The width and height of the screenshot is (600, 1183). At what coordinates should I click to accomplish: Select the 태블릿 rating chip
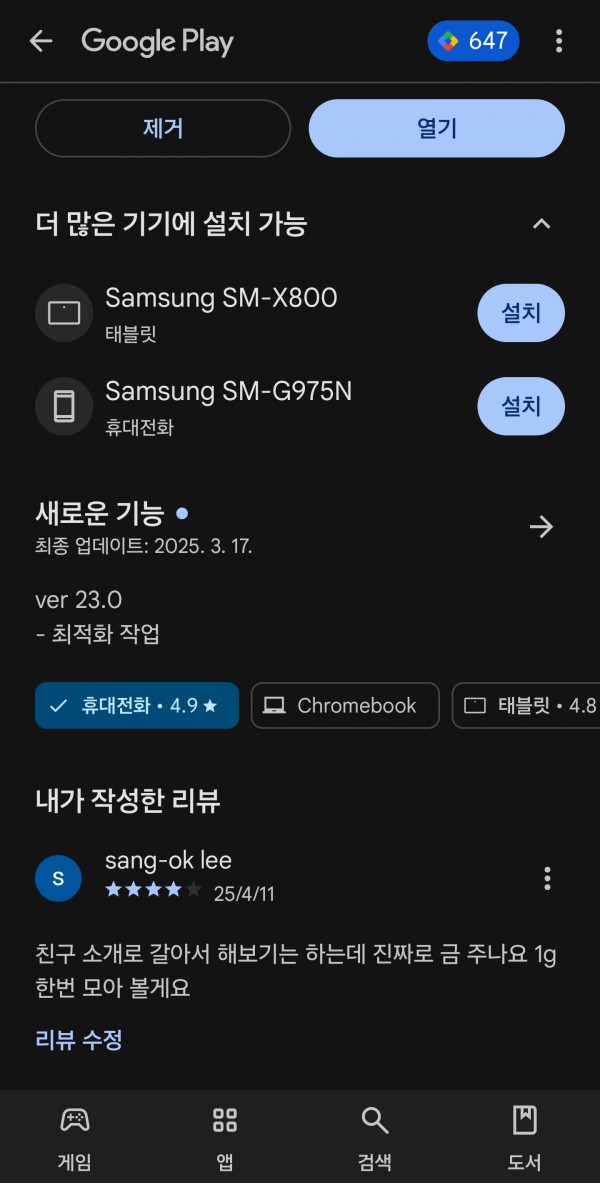pos(526,705)
